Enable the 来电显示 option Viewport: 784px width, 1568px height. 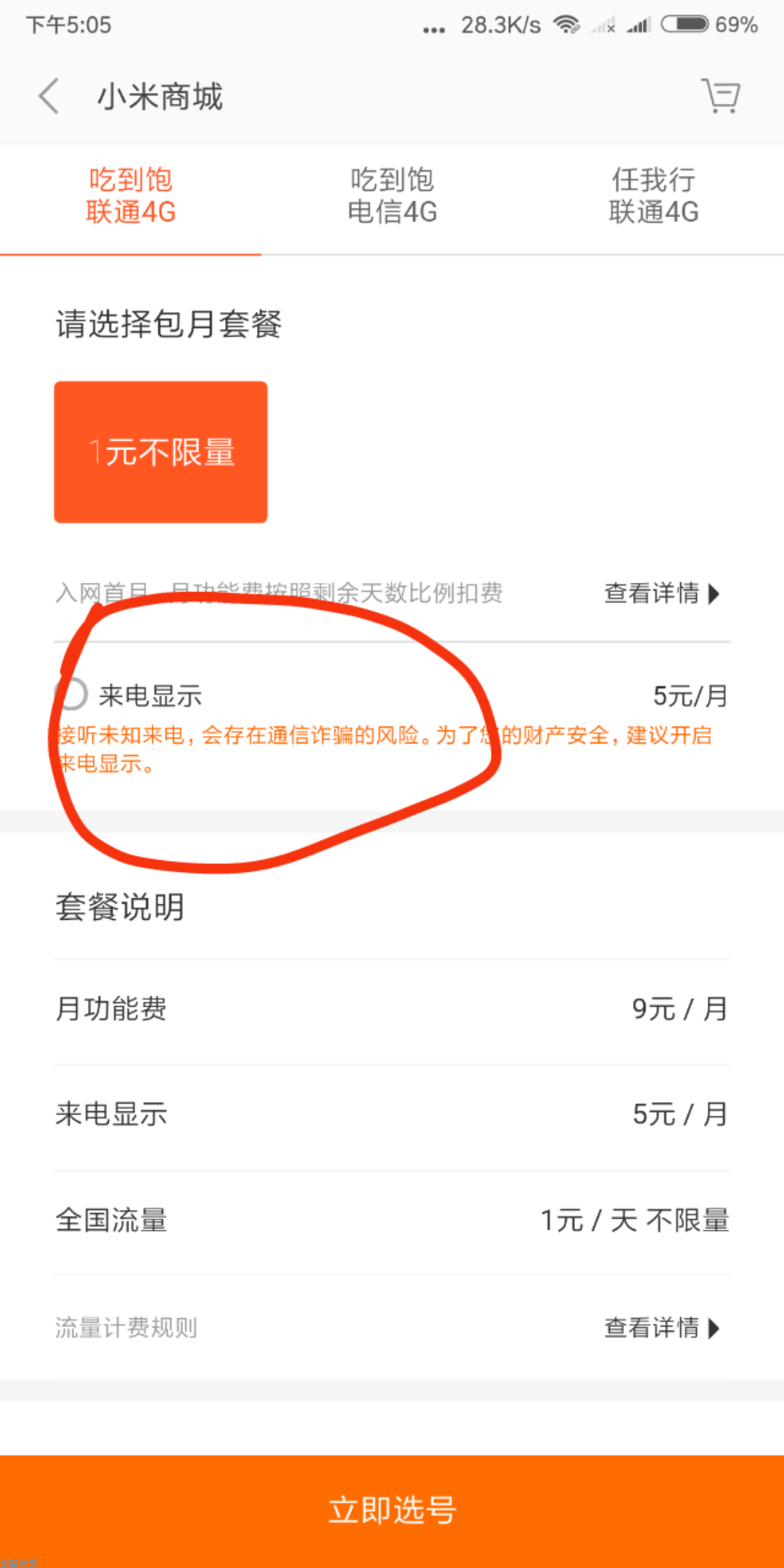coord(73,695)
